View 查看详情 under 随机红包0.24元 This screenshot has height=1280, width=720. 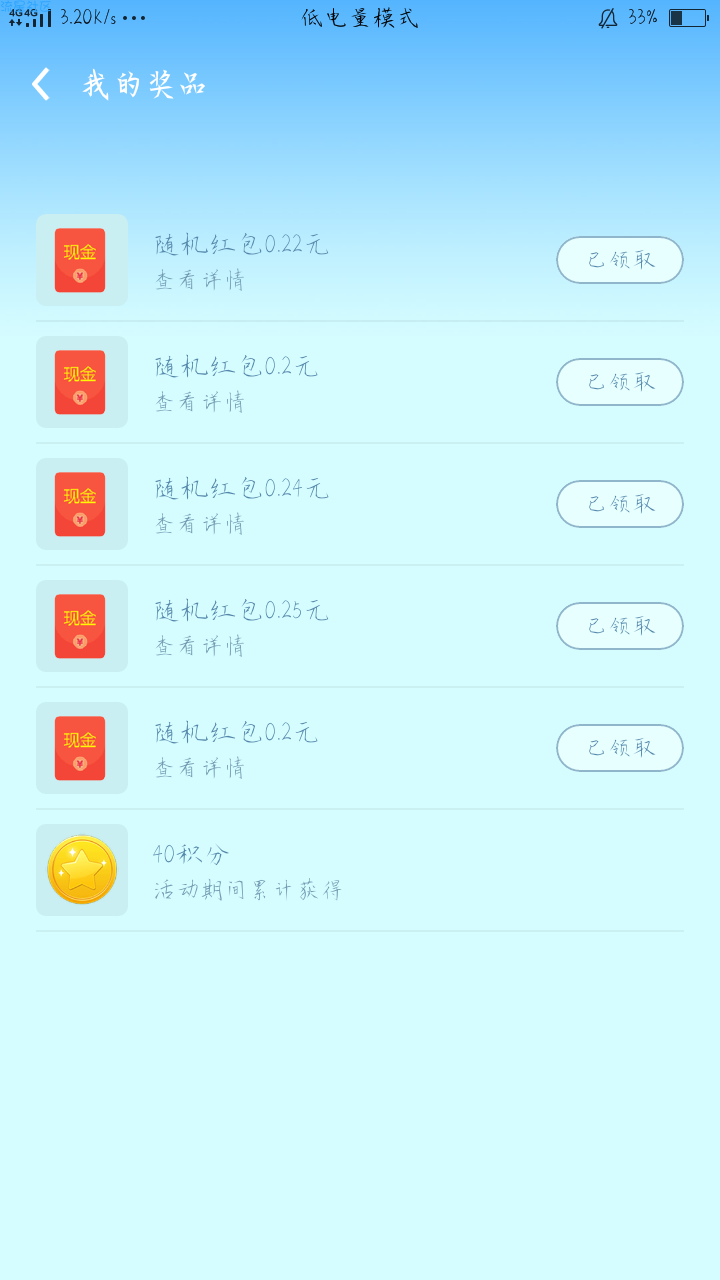pos(200,524)
